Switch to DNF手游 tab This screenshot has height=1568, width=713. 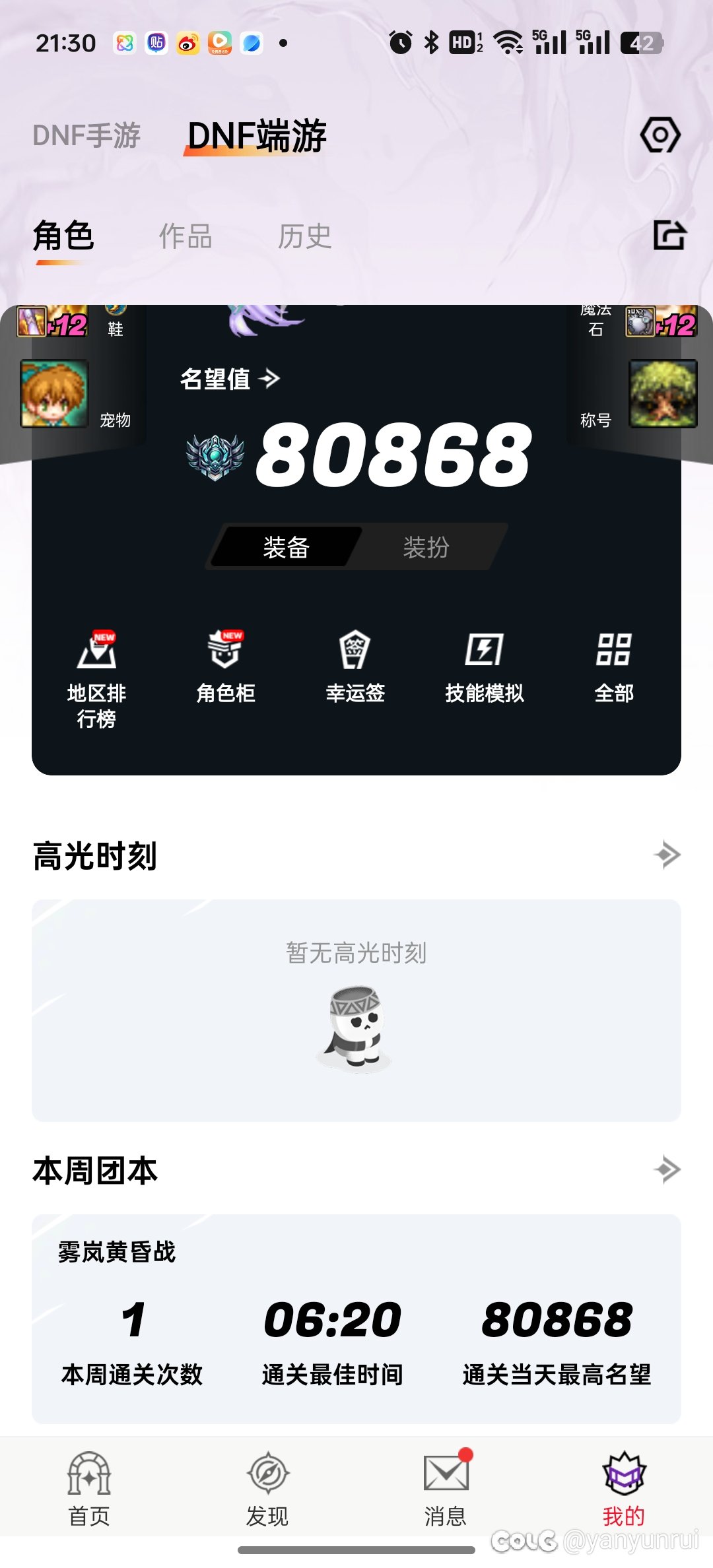coord(86,136)
